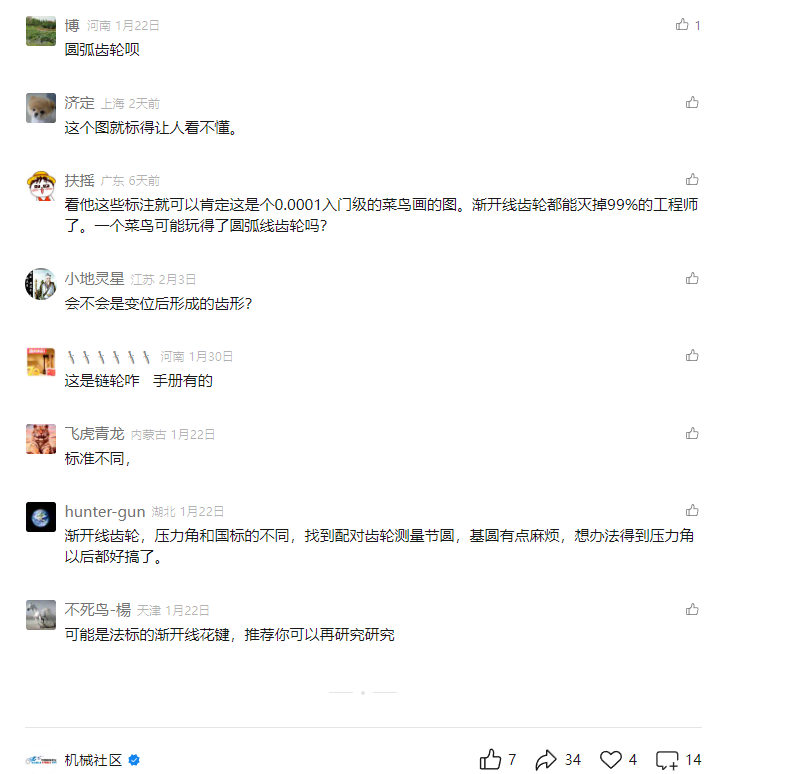
Task: Like the comment by 博
Action: point(683,25)
